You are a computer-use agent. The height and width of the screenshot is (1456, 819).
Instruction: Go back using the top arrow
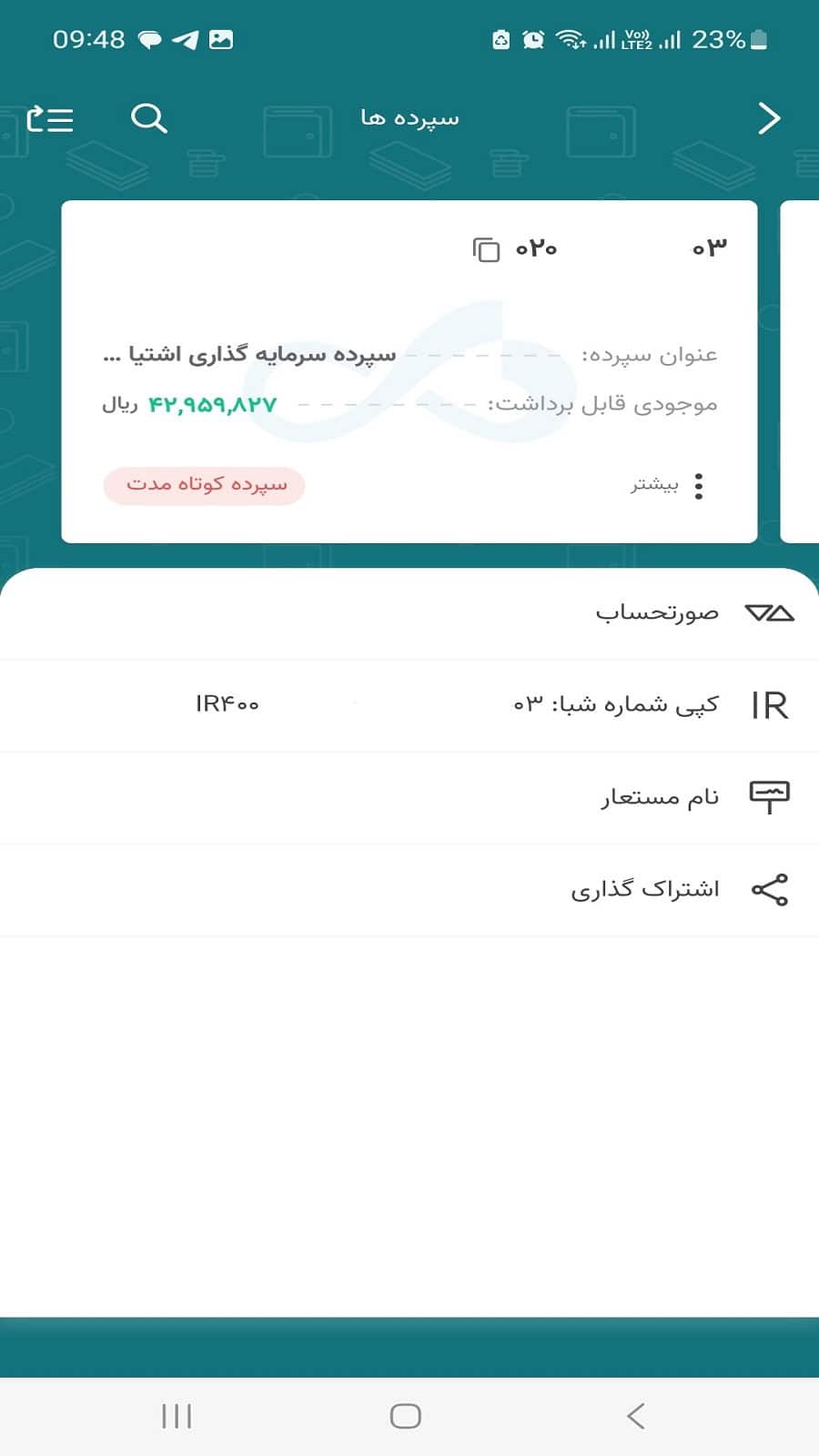769,118
